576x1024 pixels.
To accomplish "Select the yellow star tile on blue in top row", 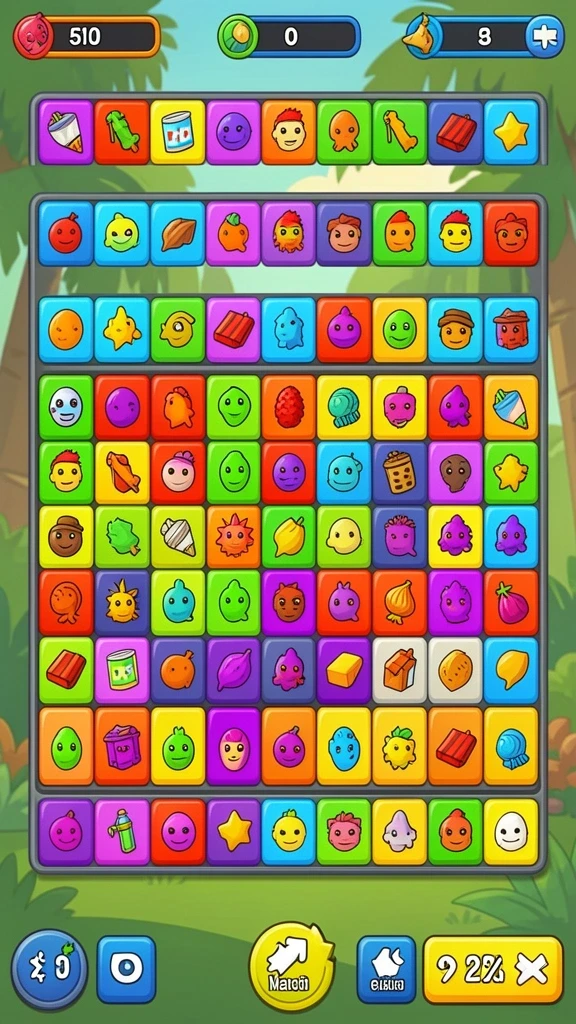I will click(511, 132).
